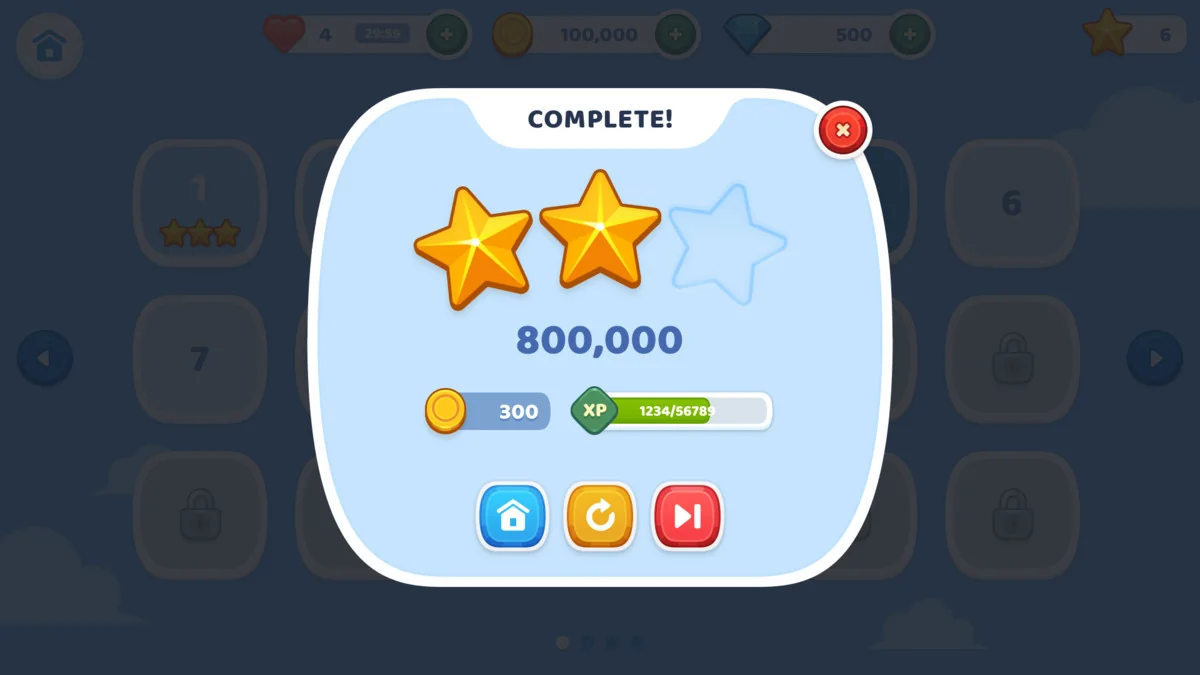Close the Complete dialog with red X
Viewport: 1200px width, 675px height.
click(843, 130)
